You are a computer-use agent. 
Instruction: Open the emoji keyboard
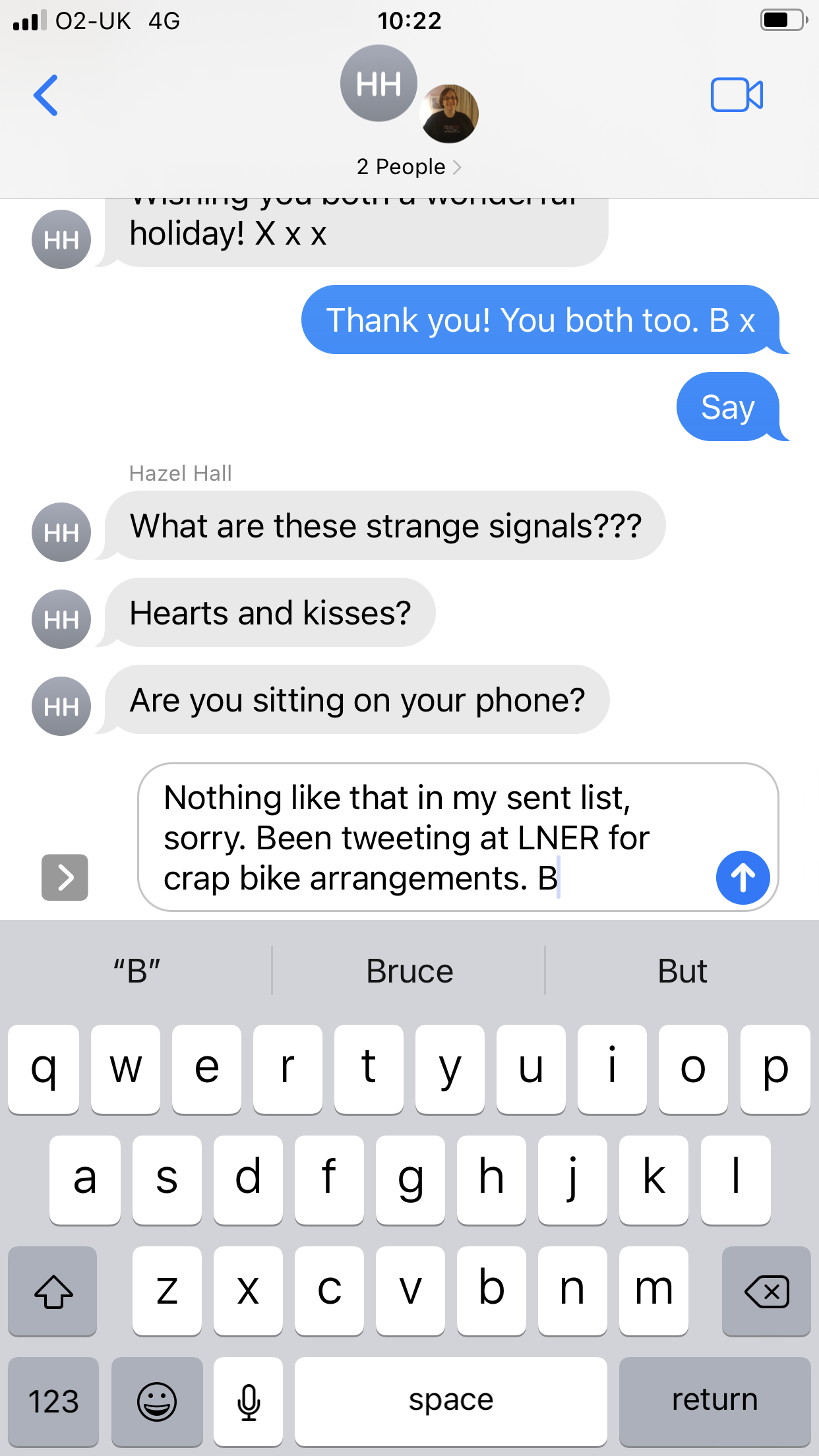coord(157,1401)
